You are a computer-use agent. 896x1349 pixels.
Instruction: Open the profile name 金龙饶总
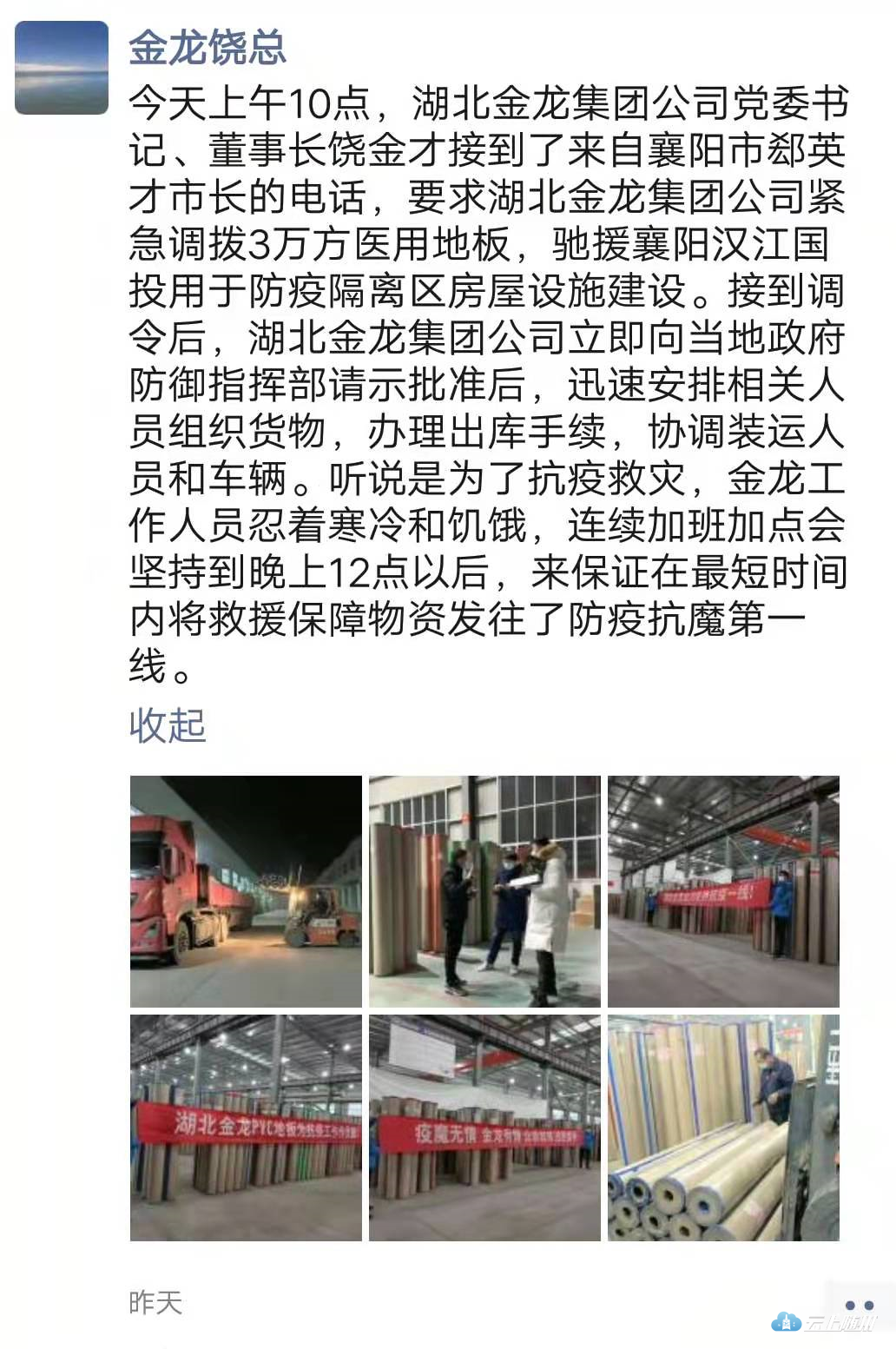point(207,47)
